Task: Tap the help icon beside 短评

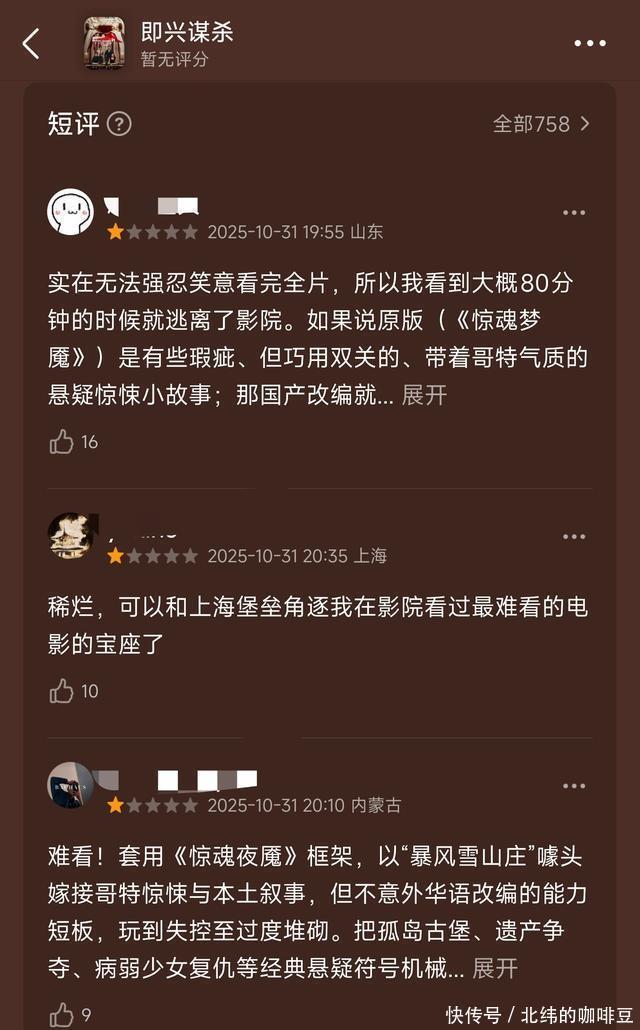Action: (119, 124)
